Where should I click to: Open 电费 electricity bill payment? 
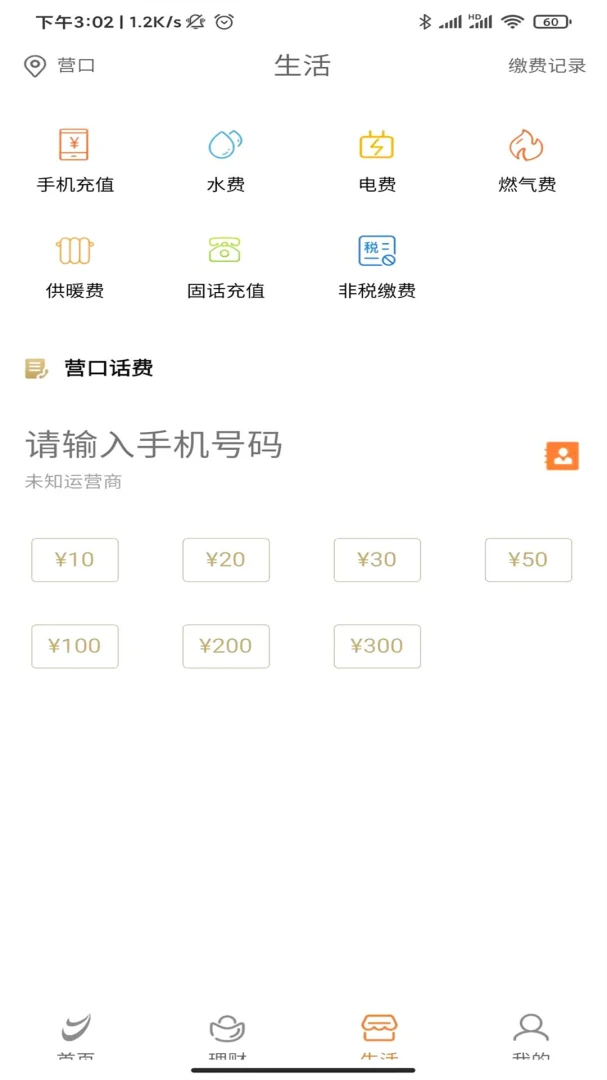377,160
